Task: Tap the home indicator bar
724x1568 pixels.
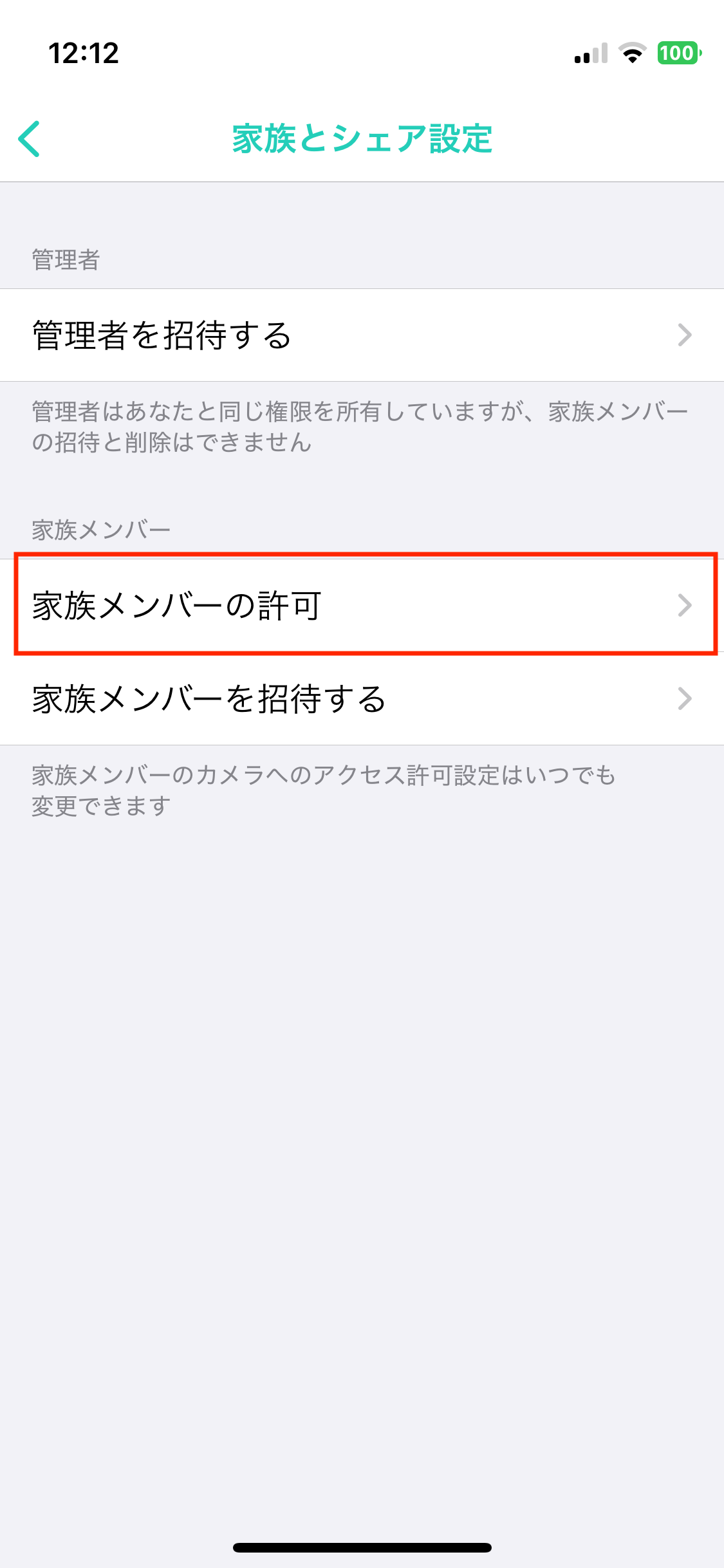Action: (x=362, y=1547)
